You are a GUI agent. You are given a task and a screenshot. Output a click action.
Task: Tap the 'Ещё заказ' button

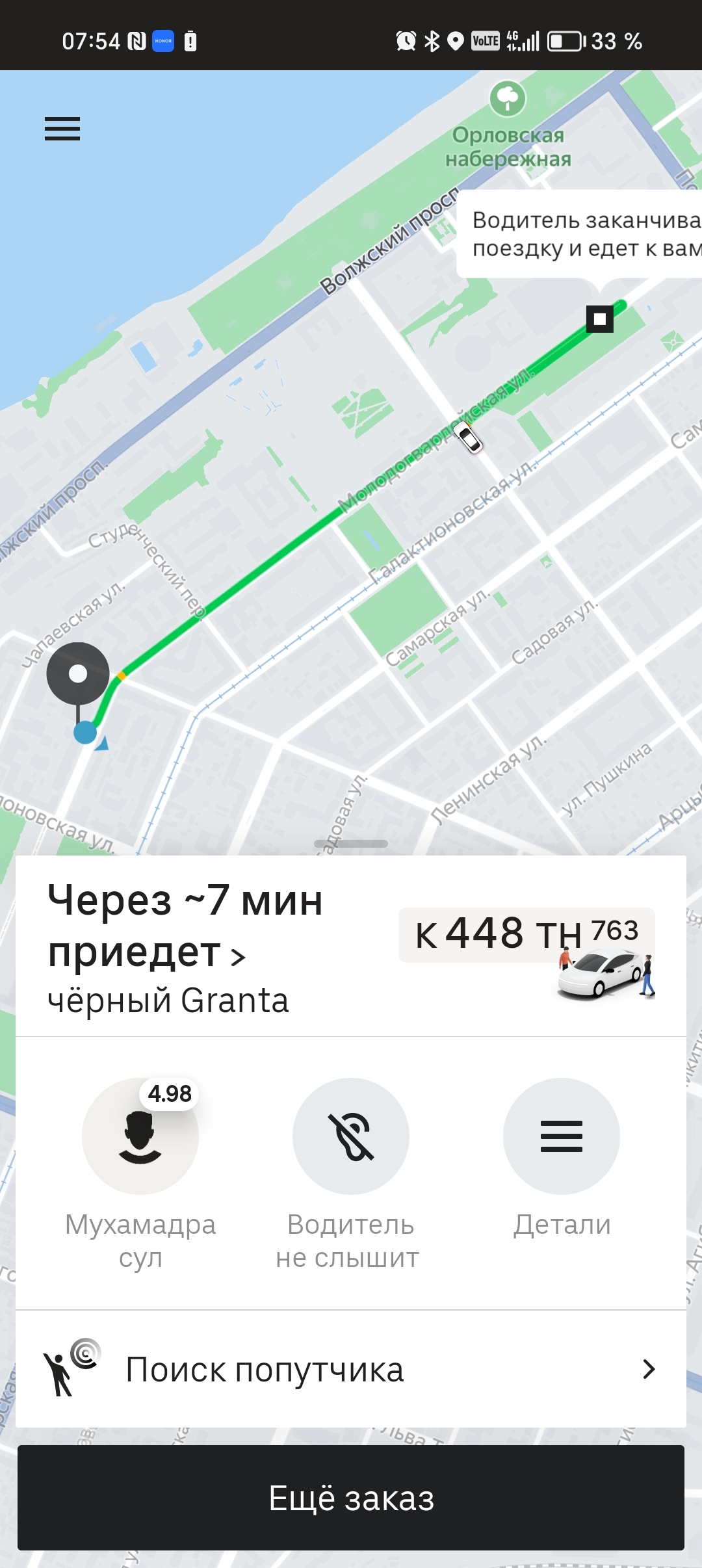pos(351,1498)
